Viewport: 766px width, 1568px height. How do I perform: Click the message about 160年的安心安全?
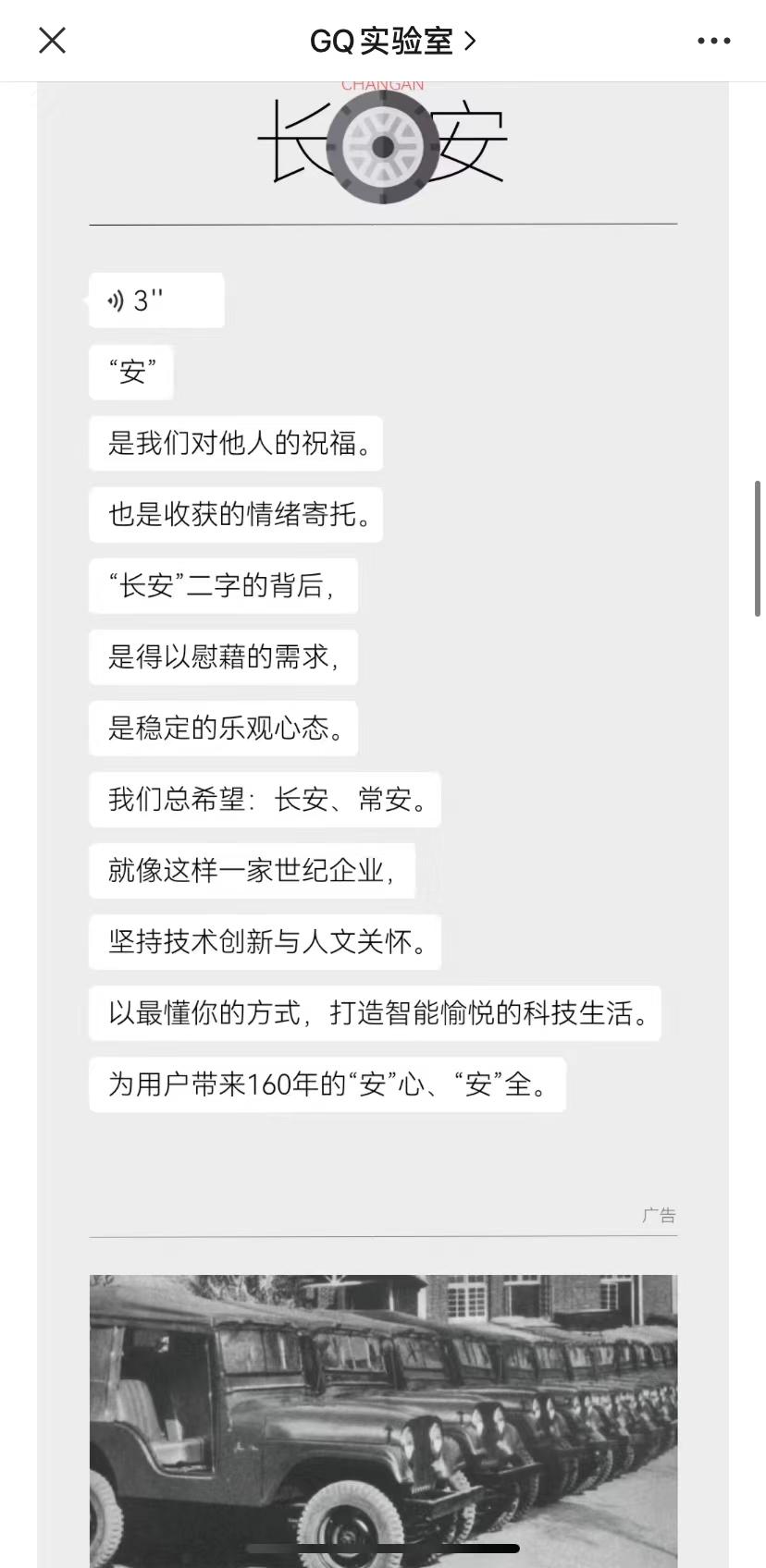coord(327,1084)
